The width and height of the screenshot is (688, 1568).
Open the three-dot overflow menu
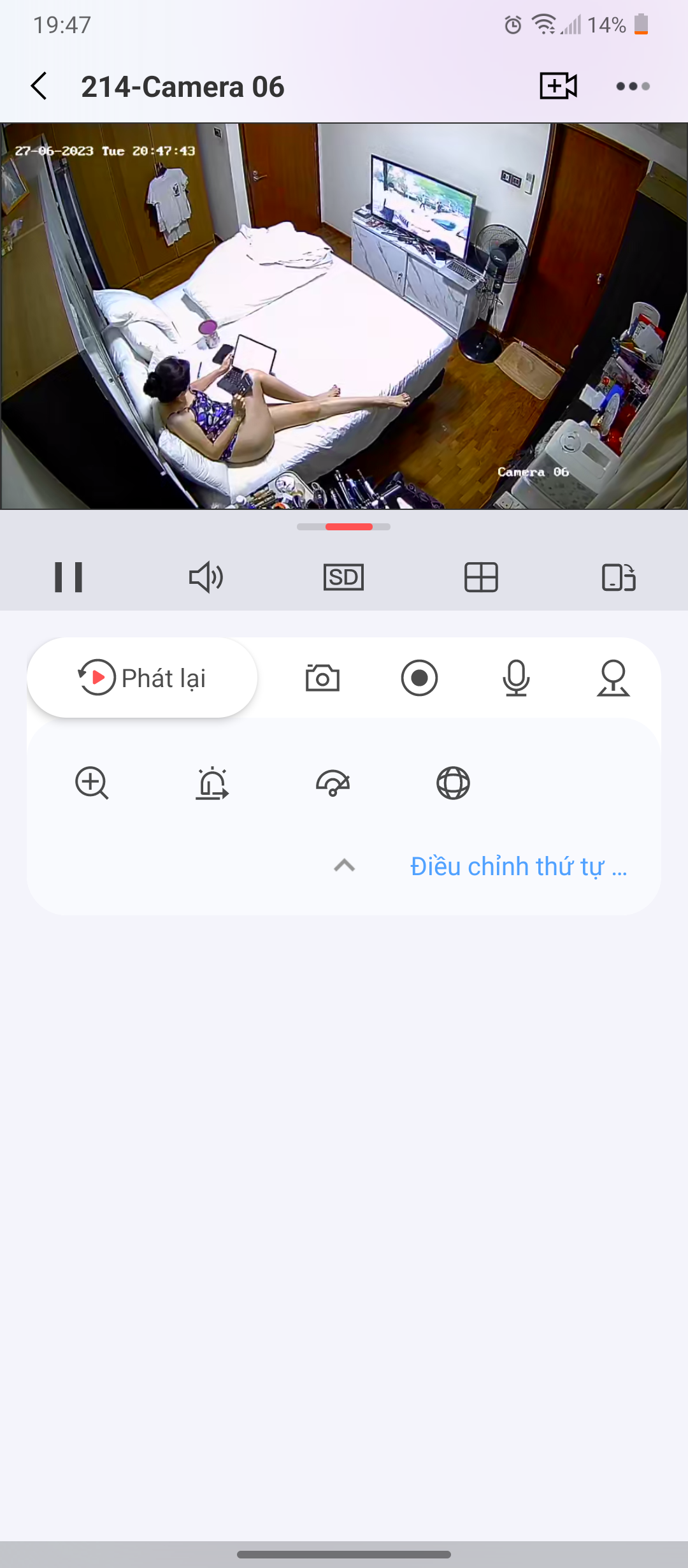(633, 86)
